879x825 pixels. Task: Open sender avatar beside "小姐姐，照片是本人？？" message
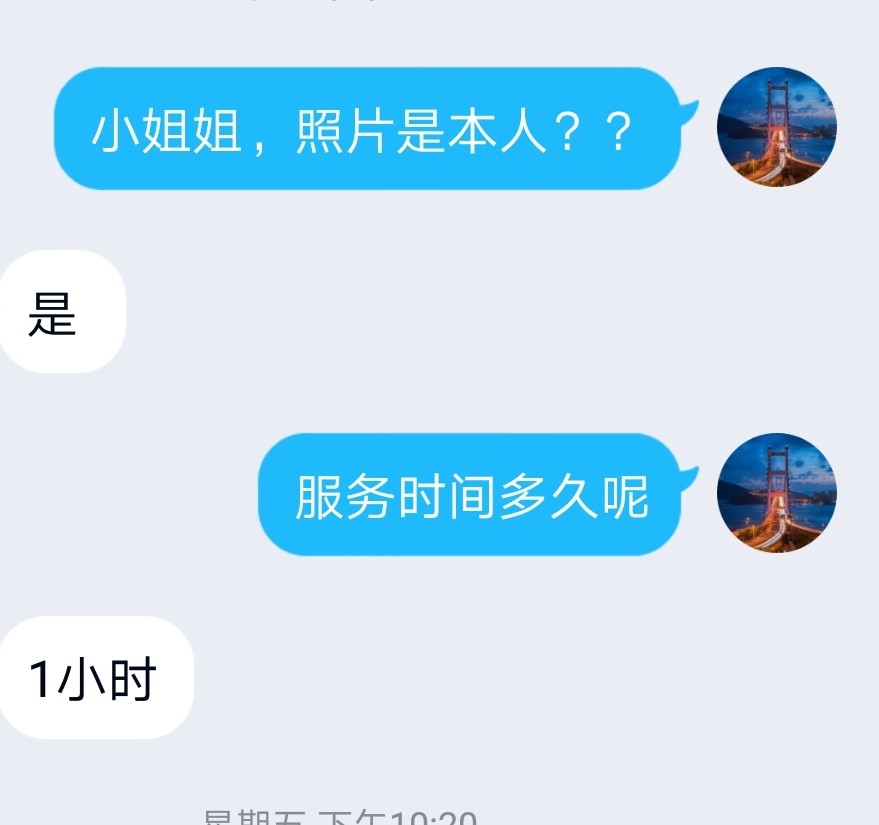pyautogui.click(x=776, y=127)
